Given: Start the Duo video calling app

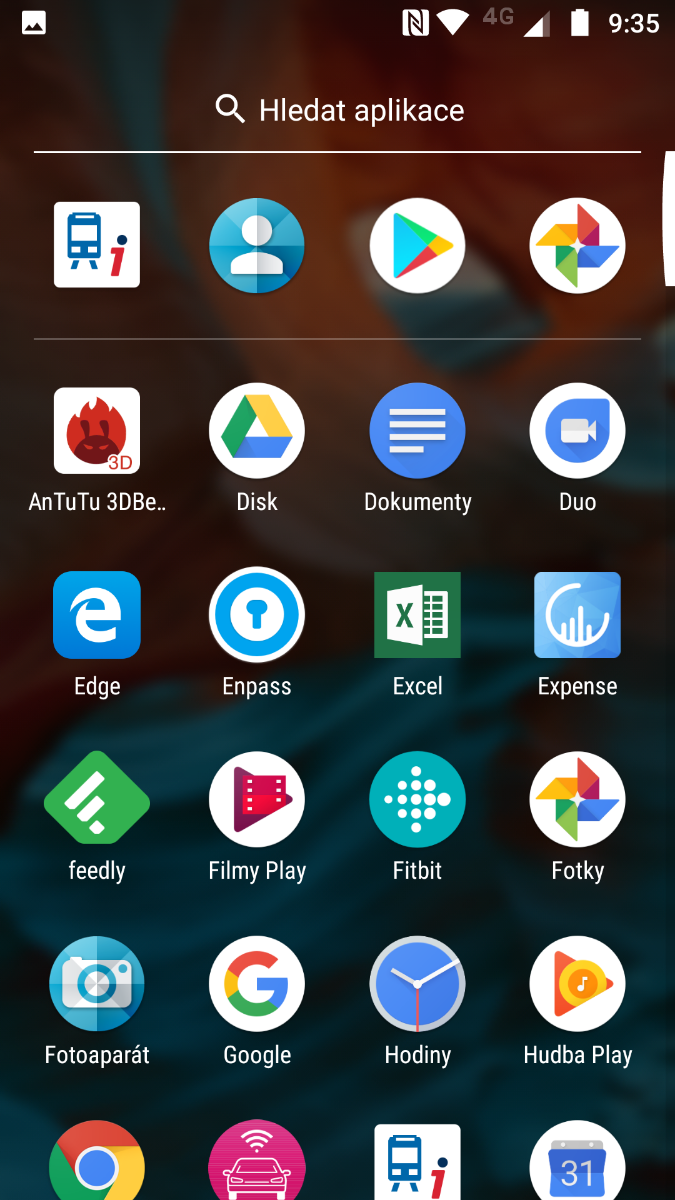Looking at the screenshot, I should tap(577, 431).
